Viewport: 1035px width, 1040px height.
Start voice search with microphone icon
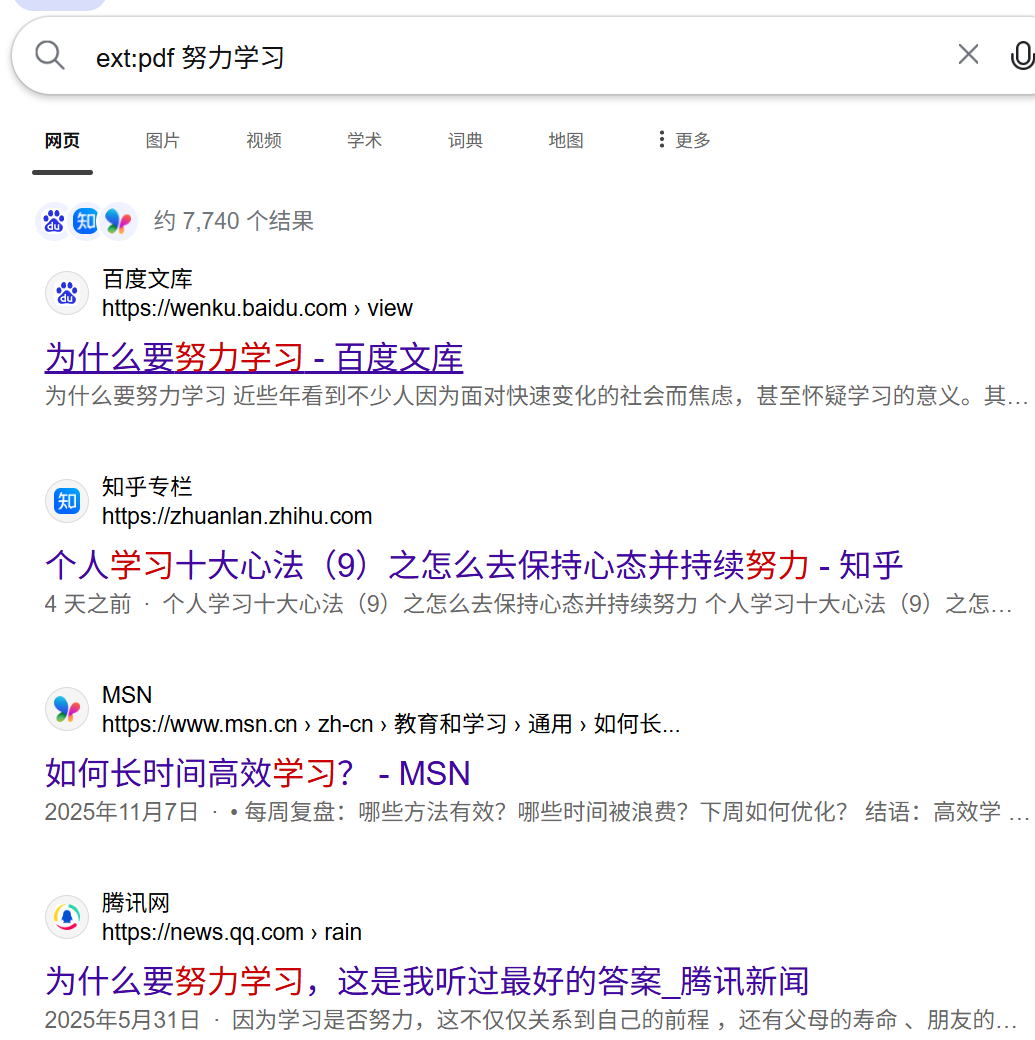(x=1021, y=55)
